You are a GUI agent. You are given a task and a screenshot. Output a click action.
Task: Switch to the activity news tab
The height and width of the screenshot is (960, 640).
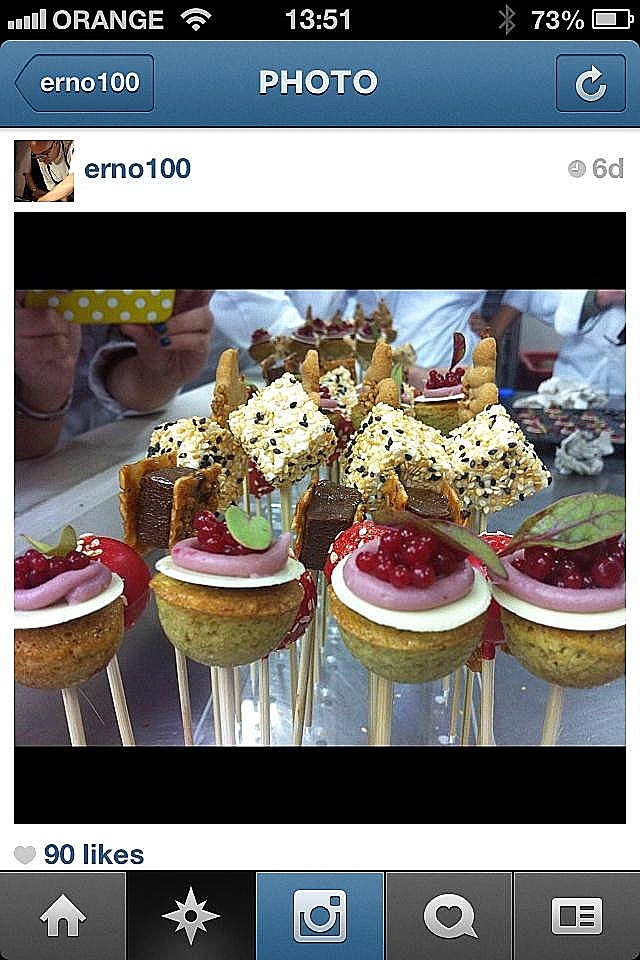449,916
